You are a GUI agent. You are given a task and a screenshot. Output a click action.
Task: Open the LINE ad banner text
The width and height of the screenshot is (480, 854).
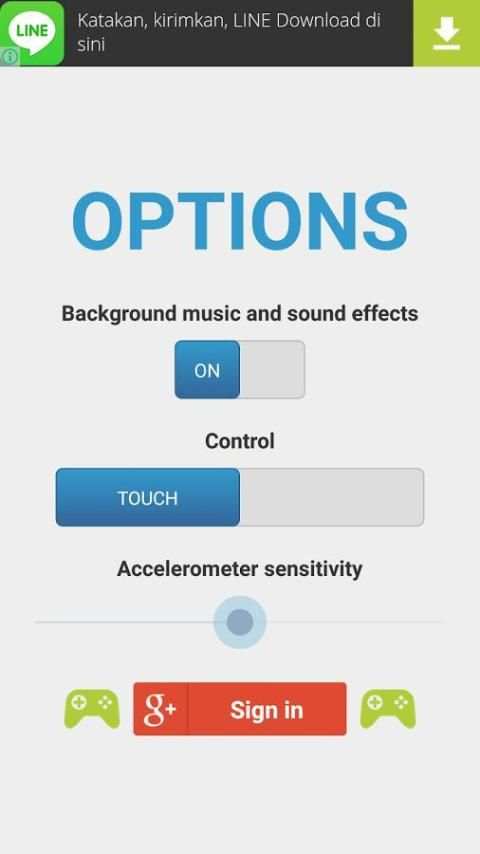(x=229, y=33)
